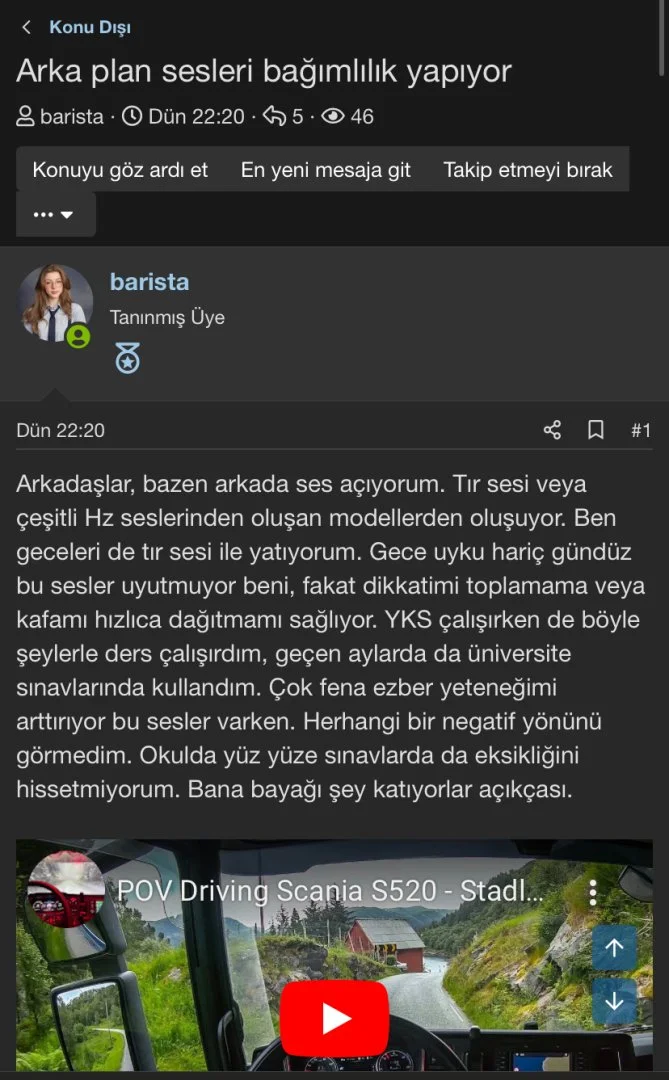Tap the scroll-to-bottom arrow button
This screenshot has width=669, height=1080.
[614, 1001]
